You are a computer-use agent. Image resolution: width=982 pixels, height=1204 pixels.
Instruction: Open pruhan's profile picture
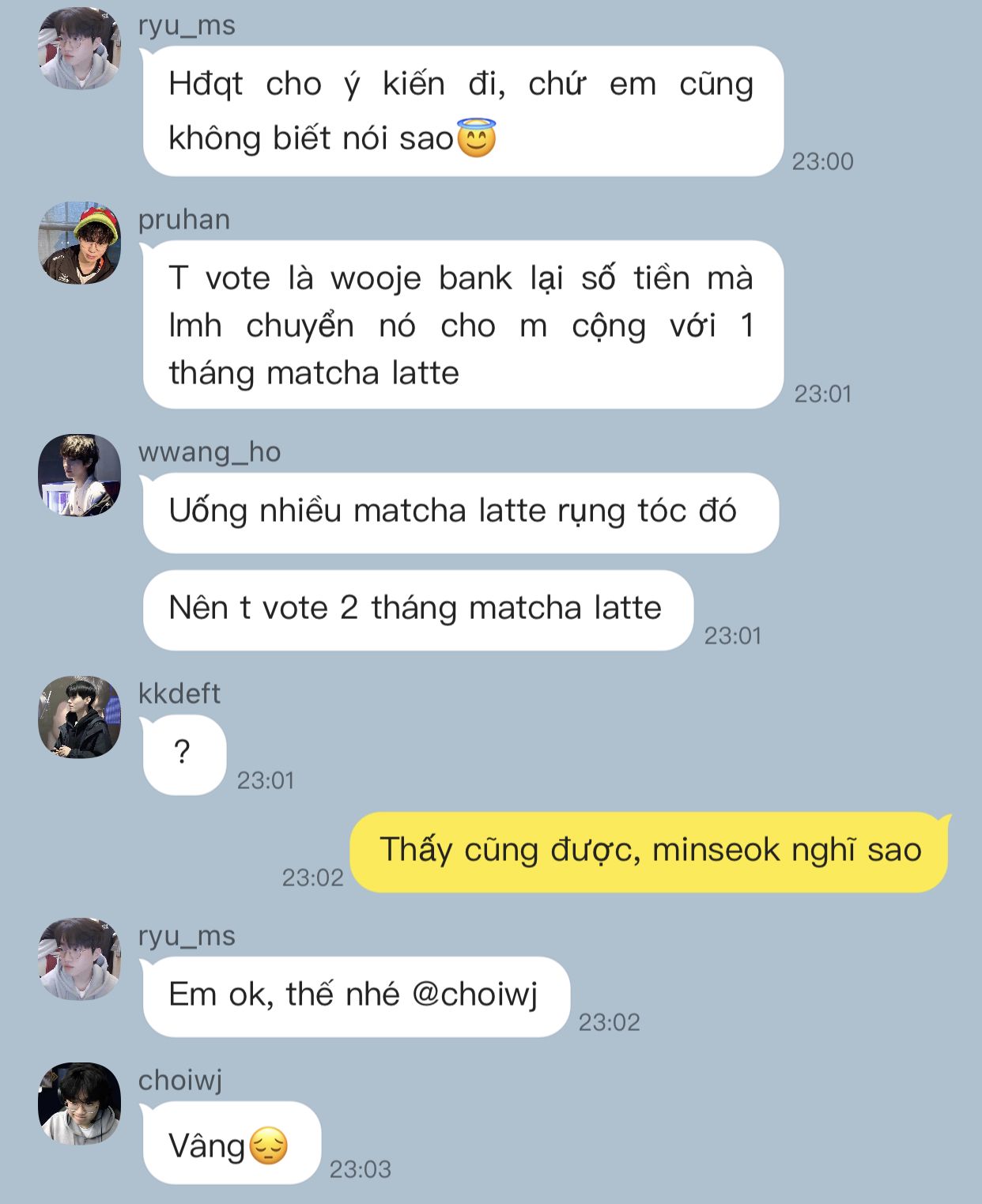click(x=79, y=242)
